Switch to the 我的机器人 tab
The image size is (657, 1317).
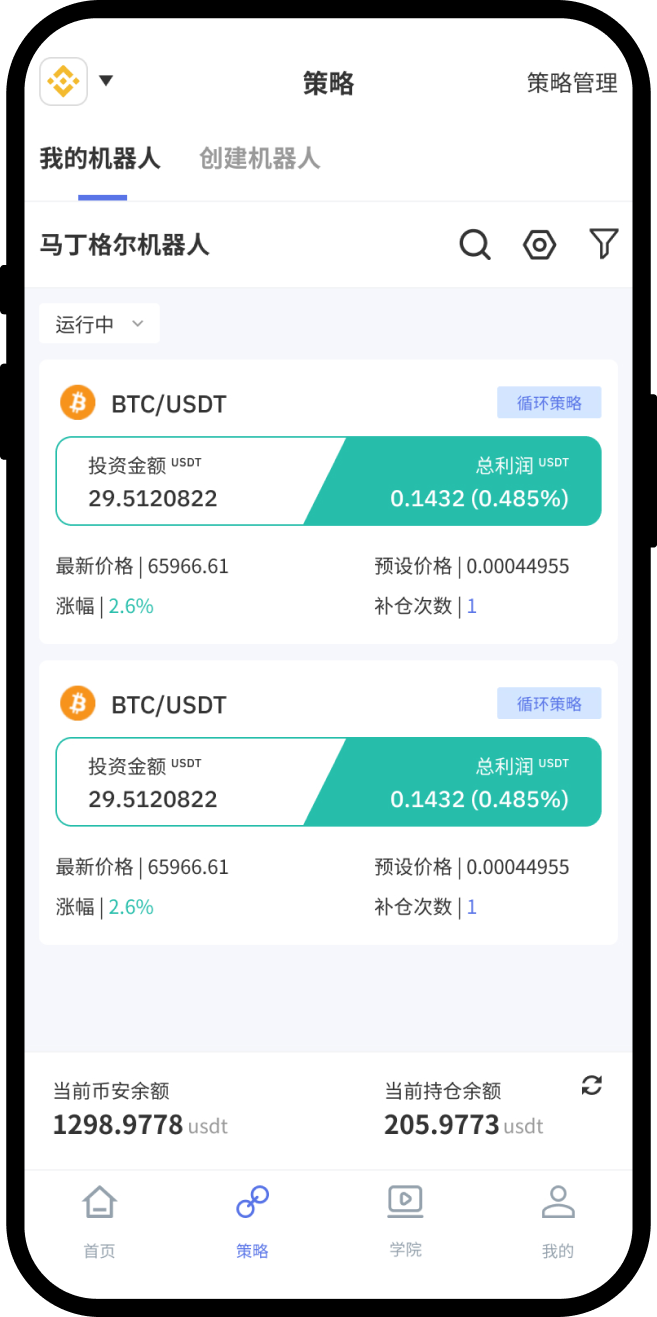(x=100, y=158)
